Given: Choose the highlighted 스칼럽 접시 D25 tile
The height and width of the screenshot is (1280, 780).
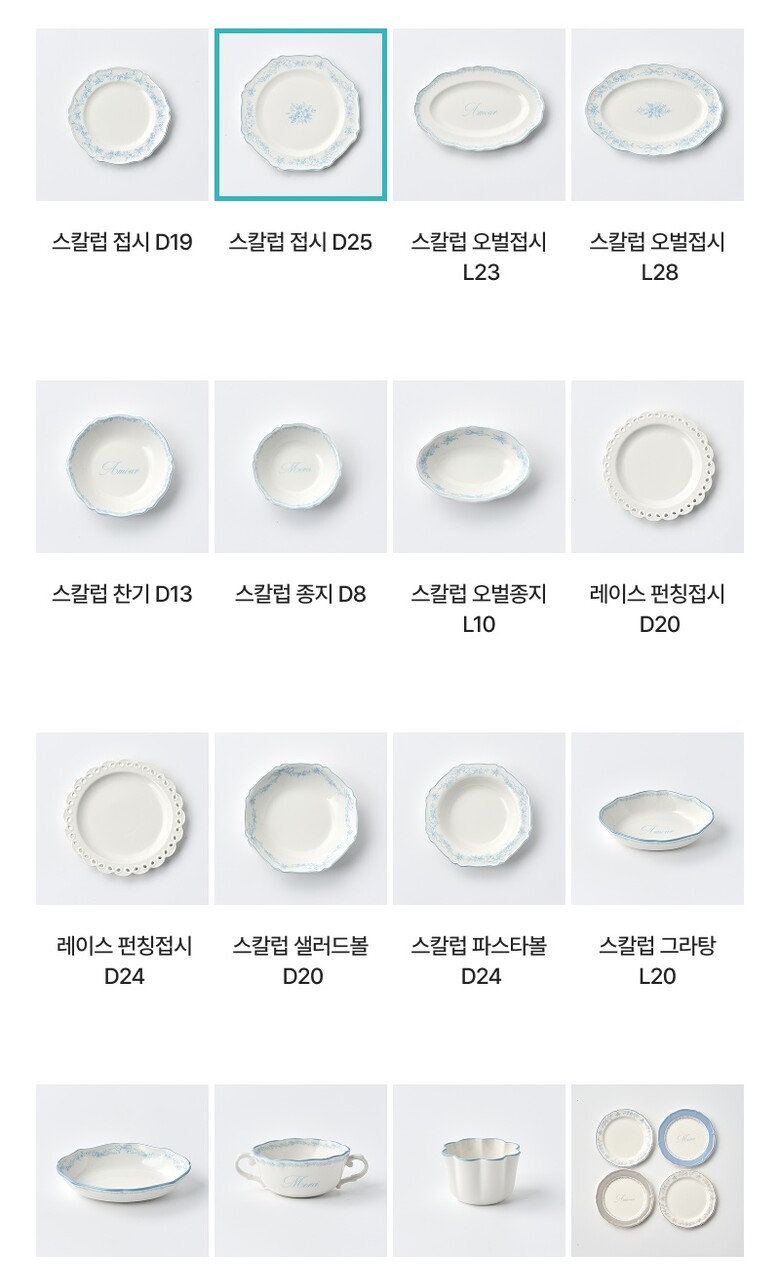Looking at the screenshot, I should [x=300, y=115].
